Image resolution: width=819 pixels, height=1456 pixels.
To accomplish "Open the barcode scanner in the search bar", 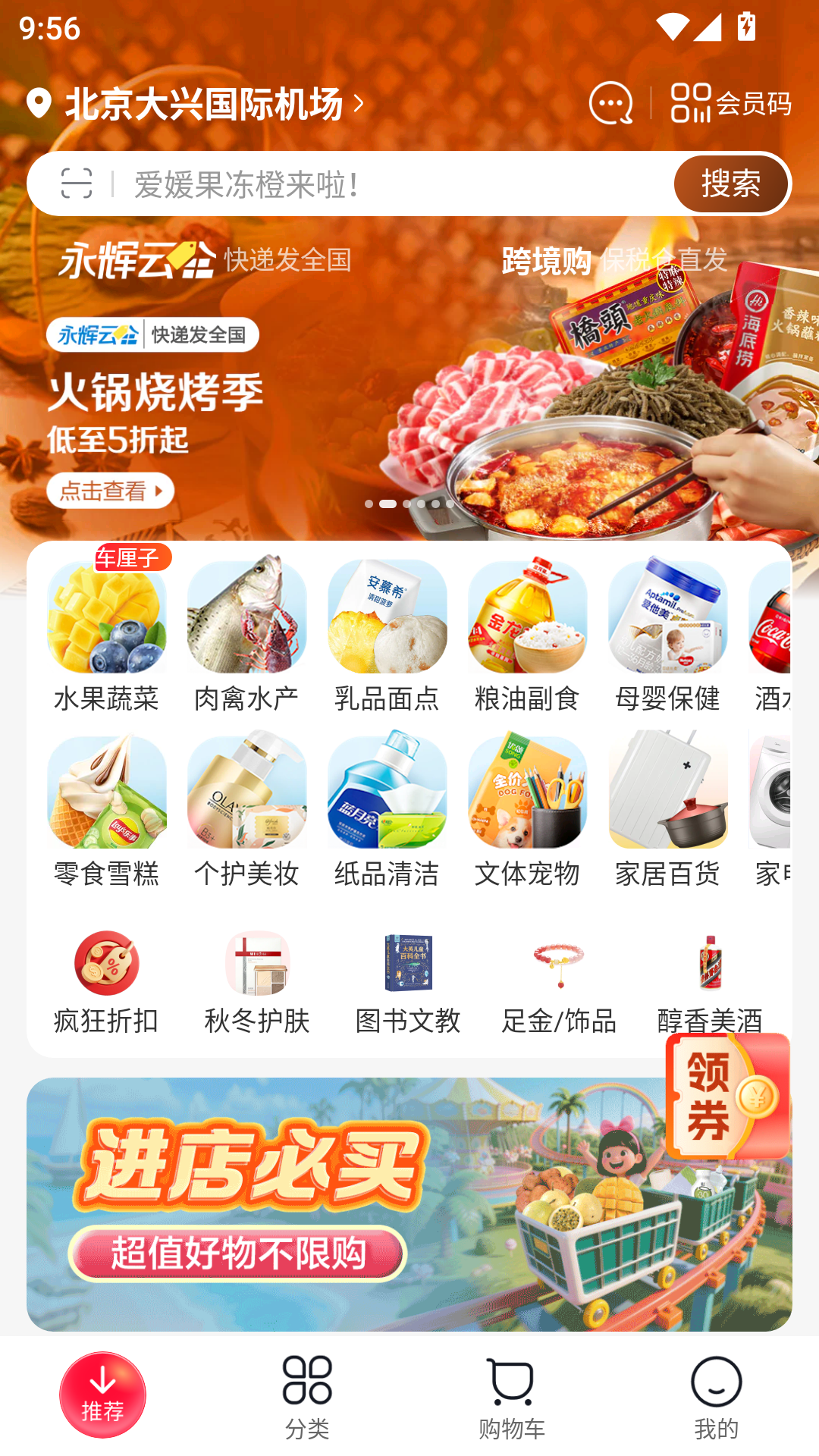I will click(78, 182).
